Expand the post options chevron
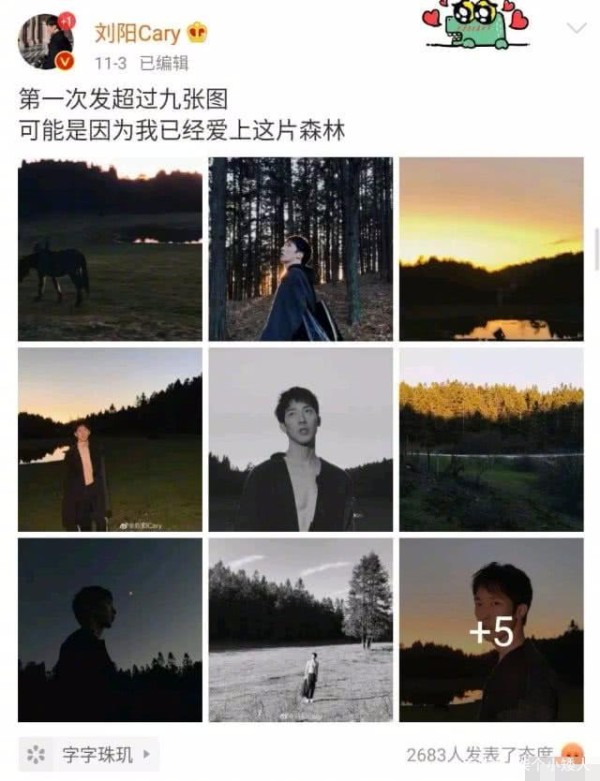Screen dimensions: 600x781 (x=576, y=28)
